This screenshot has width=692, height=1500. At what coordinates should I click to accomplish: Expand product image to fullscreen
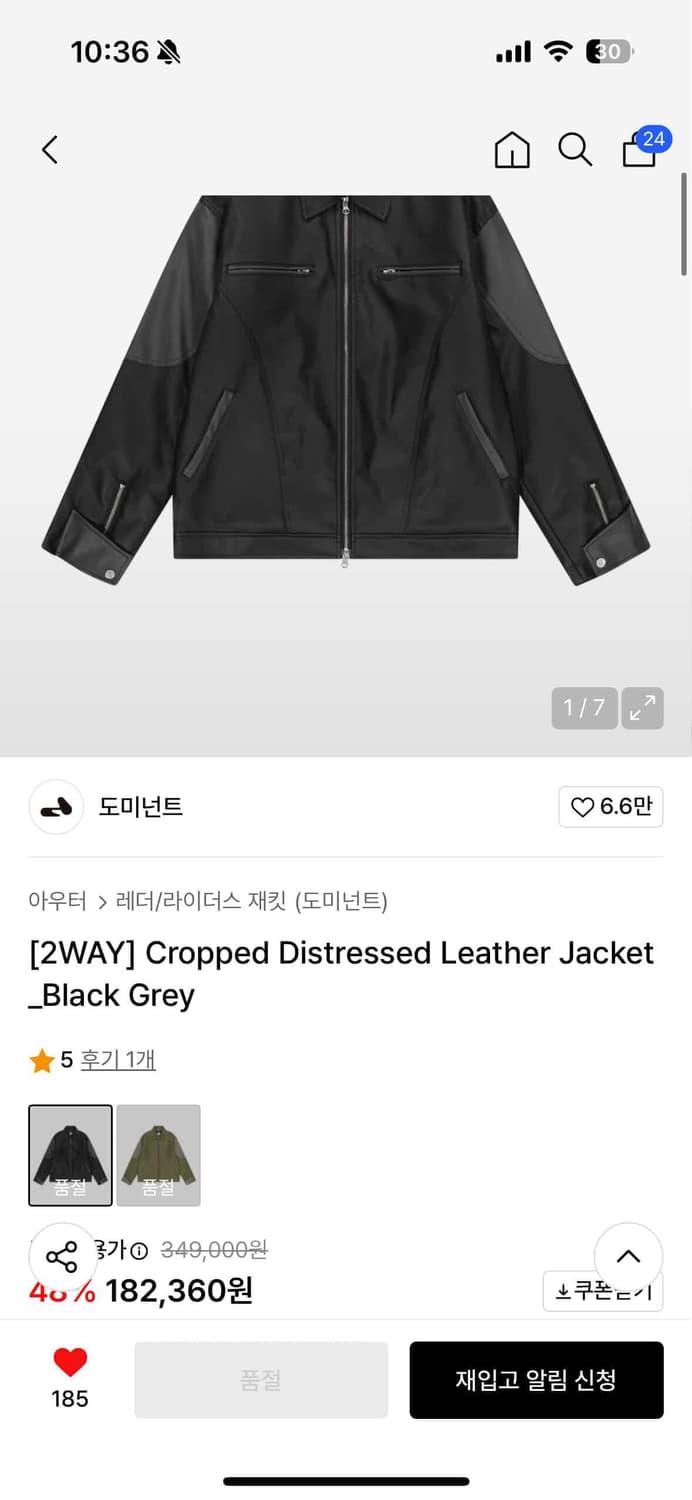pos(642,708)
